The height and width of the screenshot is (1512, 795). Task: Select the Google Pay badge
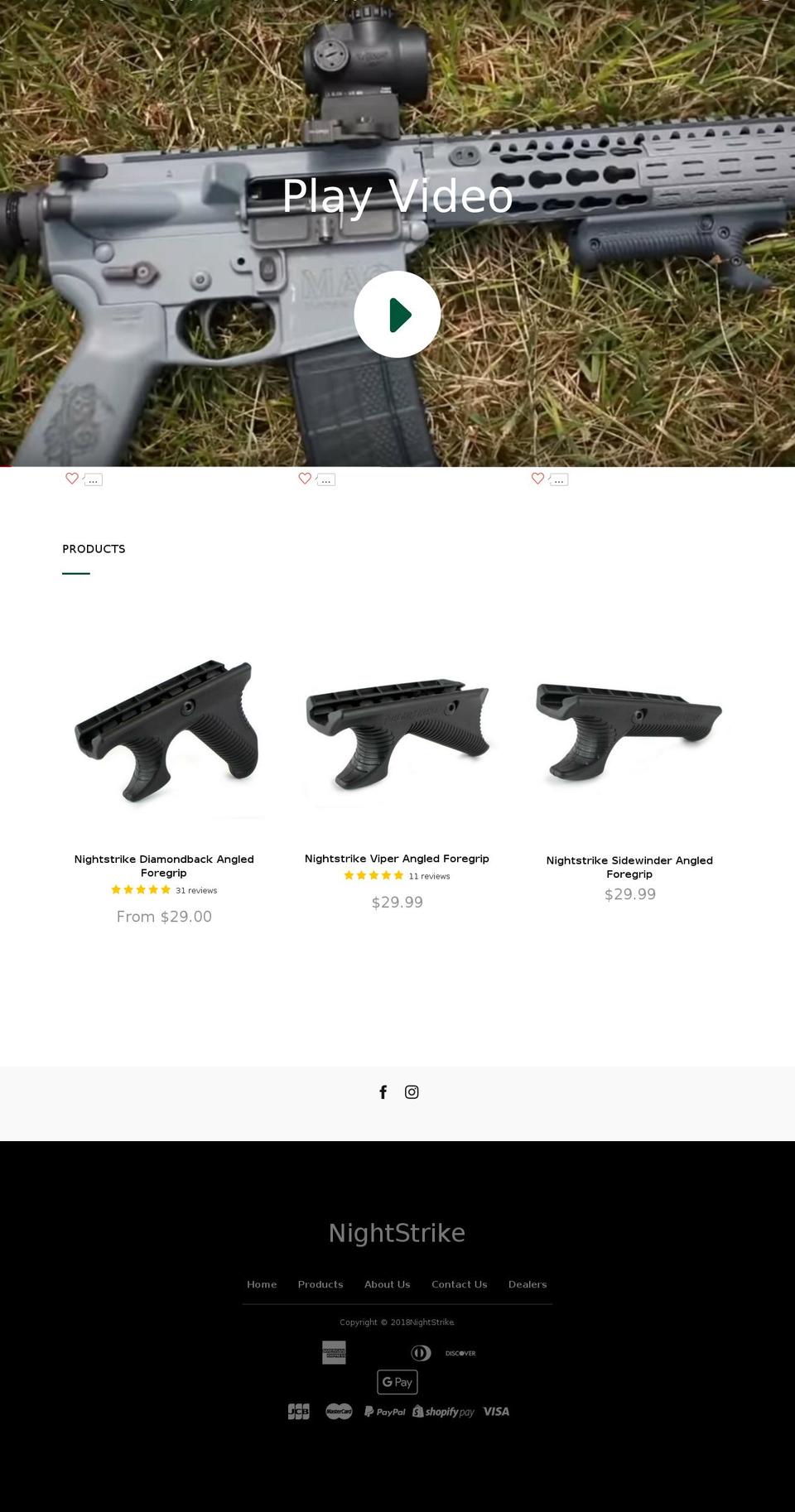tap(397, 1382)
